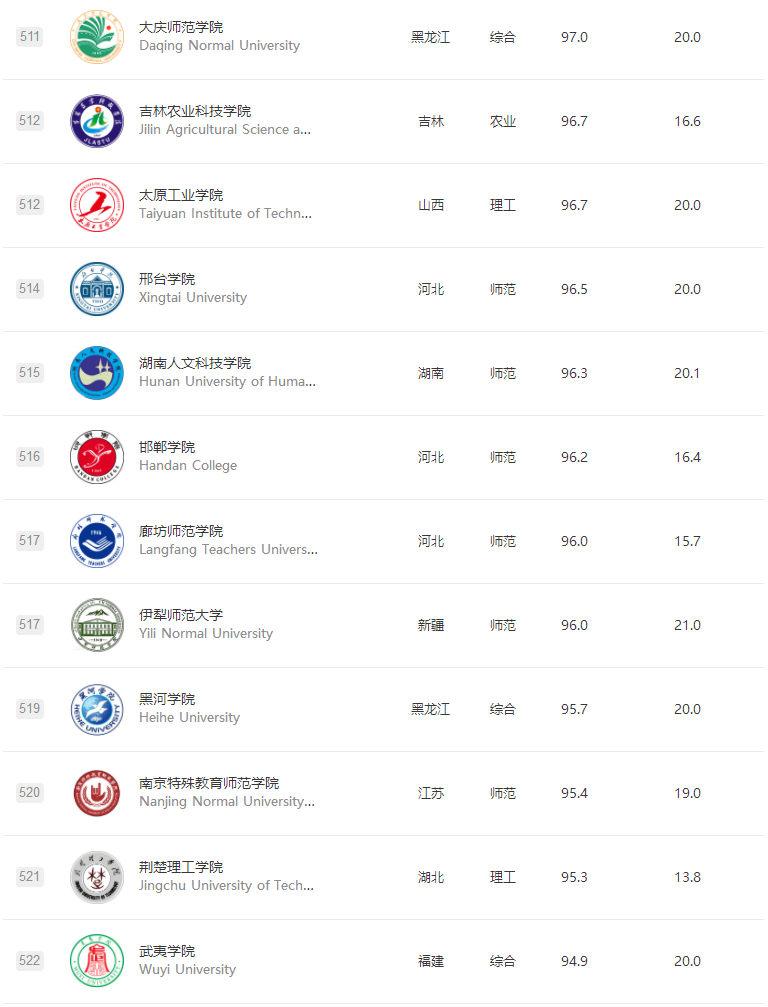768x1007 pixels.
Task: Open Jilin Agricultural Science university row
Action: tap(195, 112)
